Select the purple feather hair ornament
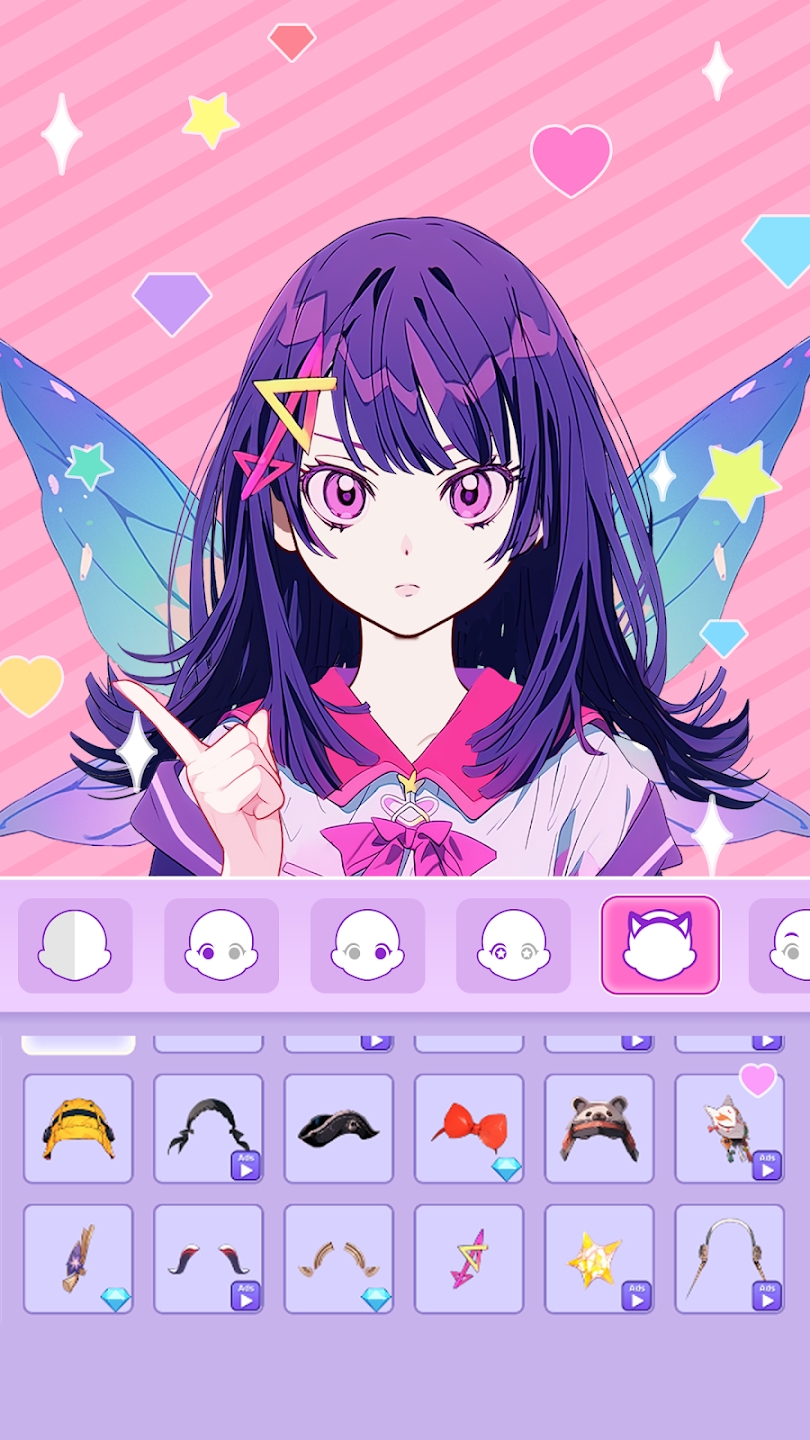The width and height of the screenshot is (810, 1440). tap(78, 1258)
